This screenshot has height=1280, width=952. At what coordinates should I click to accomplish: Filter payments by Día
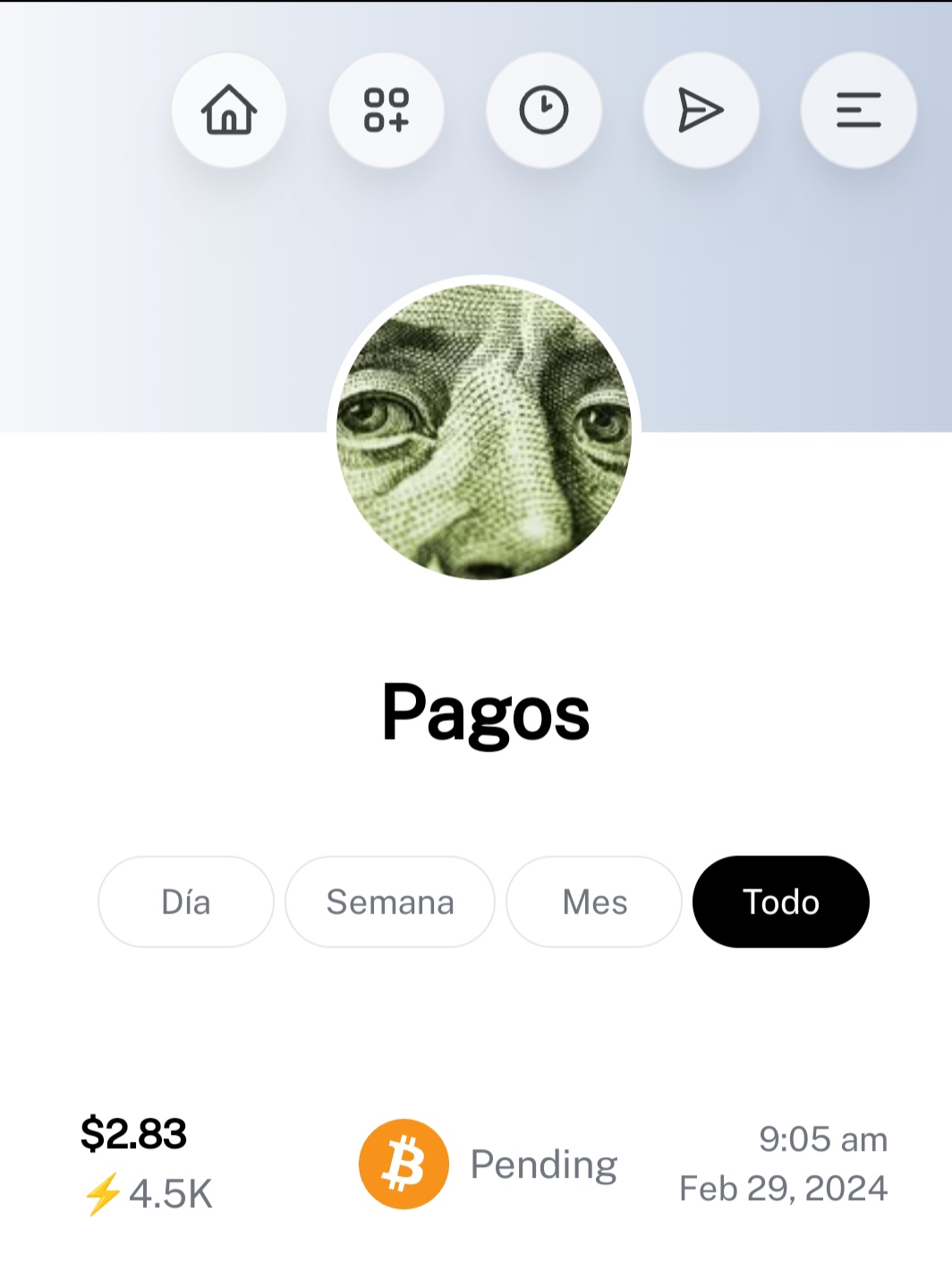point(186,901)
